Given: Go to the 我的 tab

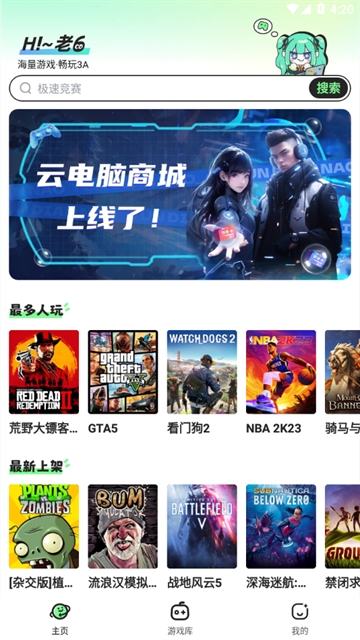Looking at the screenshot, I should 300,618.
